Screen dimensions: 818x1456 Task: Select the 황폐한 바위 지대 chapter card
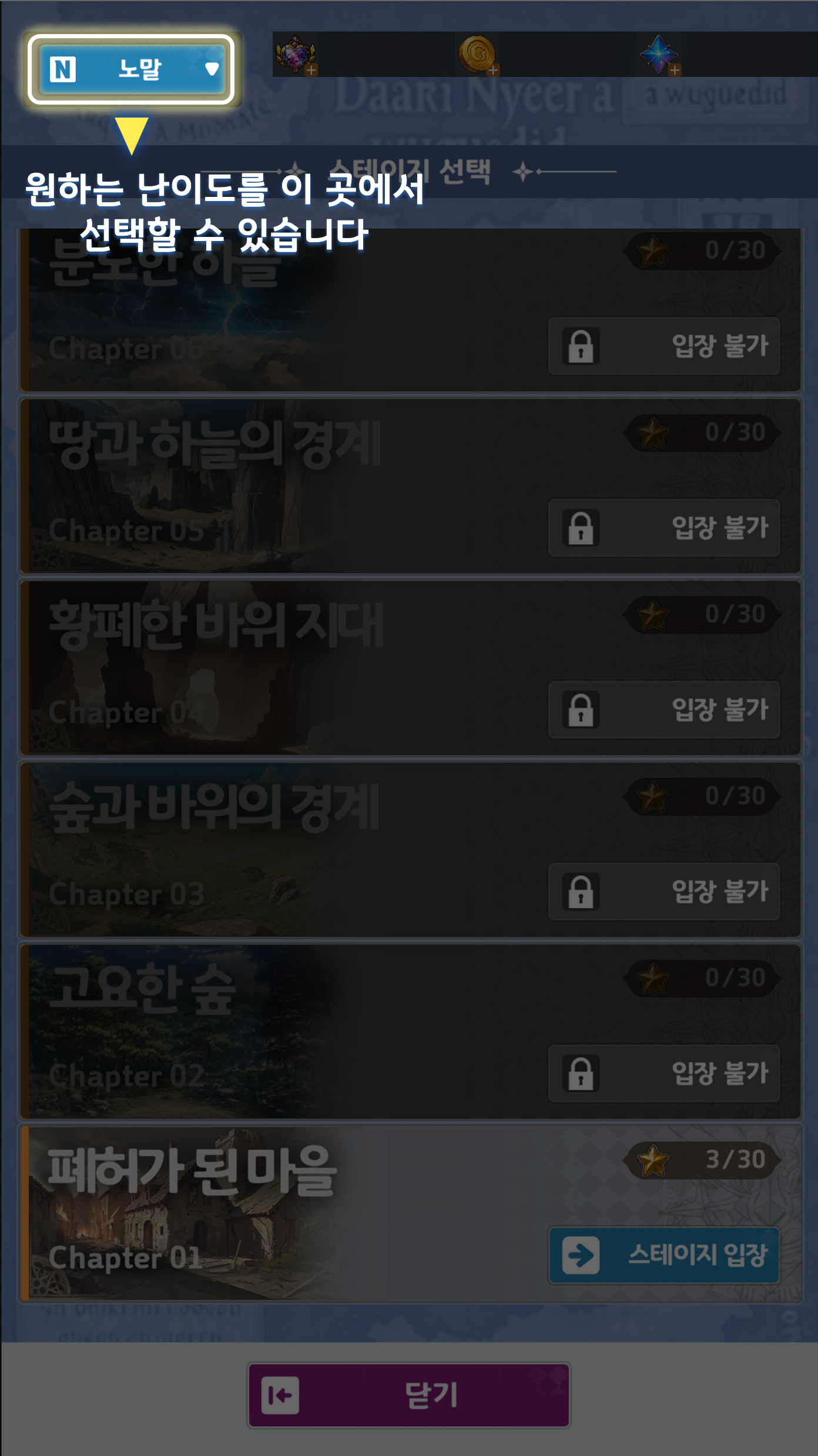[x=282, y=667]
